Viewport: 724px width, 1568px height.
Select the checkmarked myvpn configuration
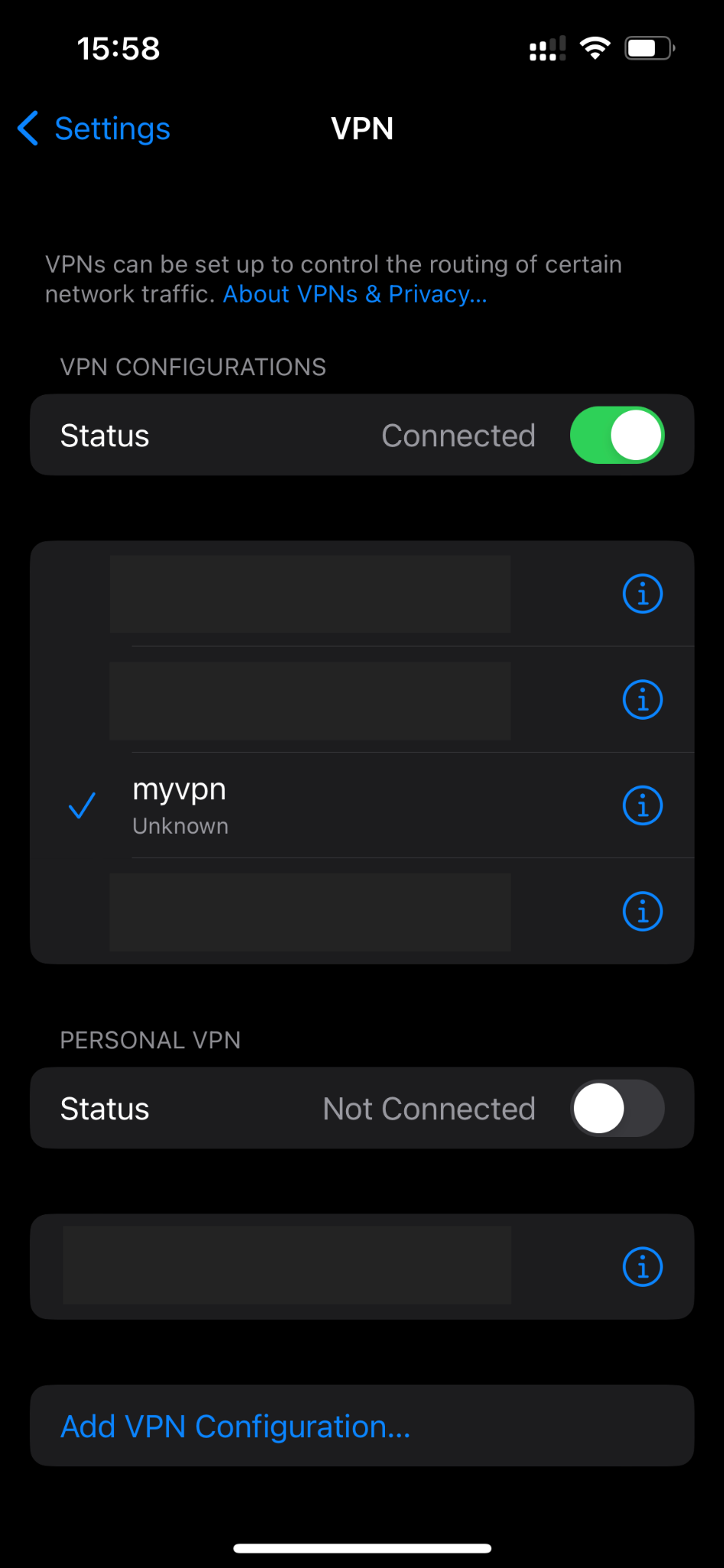[230, 804]
